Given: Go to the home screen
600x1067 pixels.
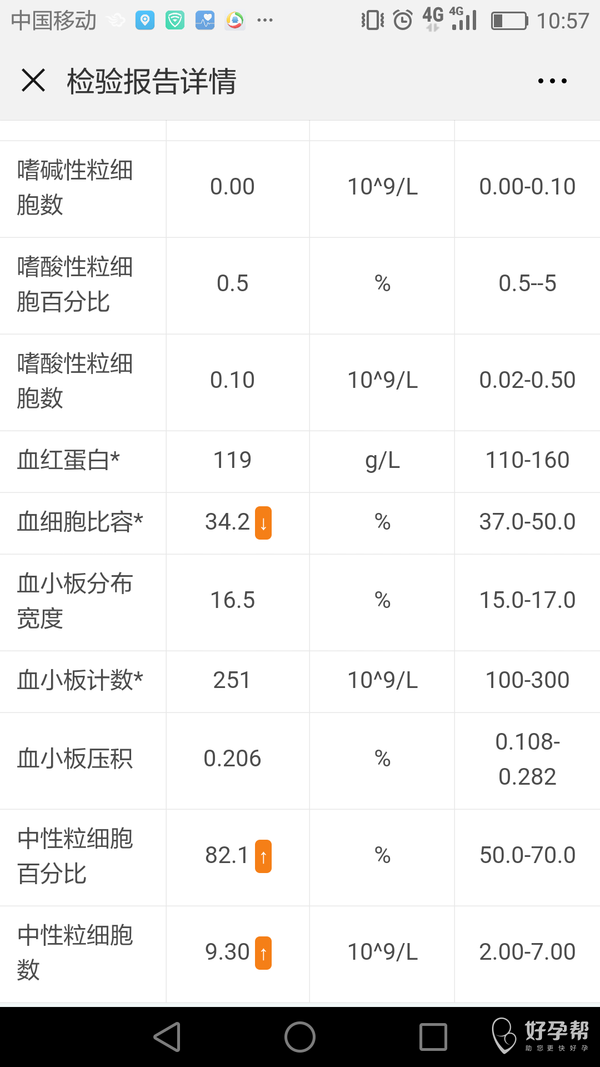Looking at the screenshot, I should pyautogui.click(x=300, y=1036).
